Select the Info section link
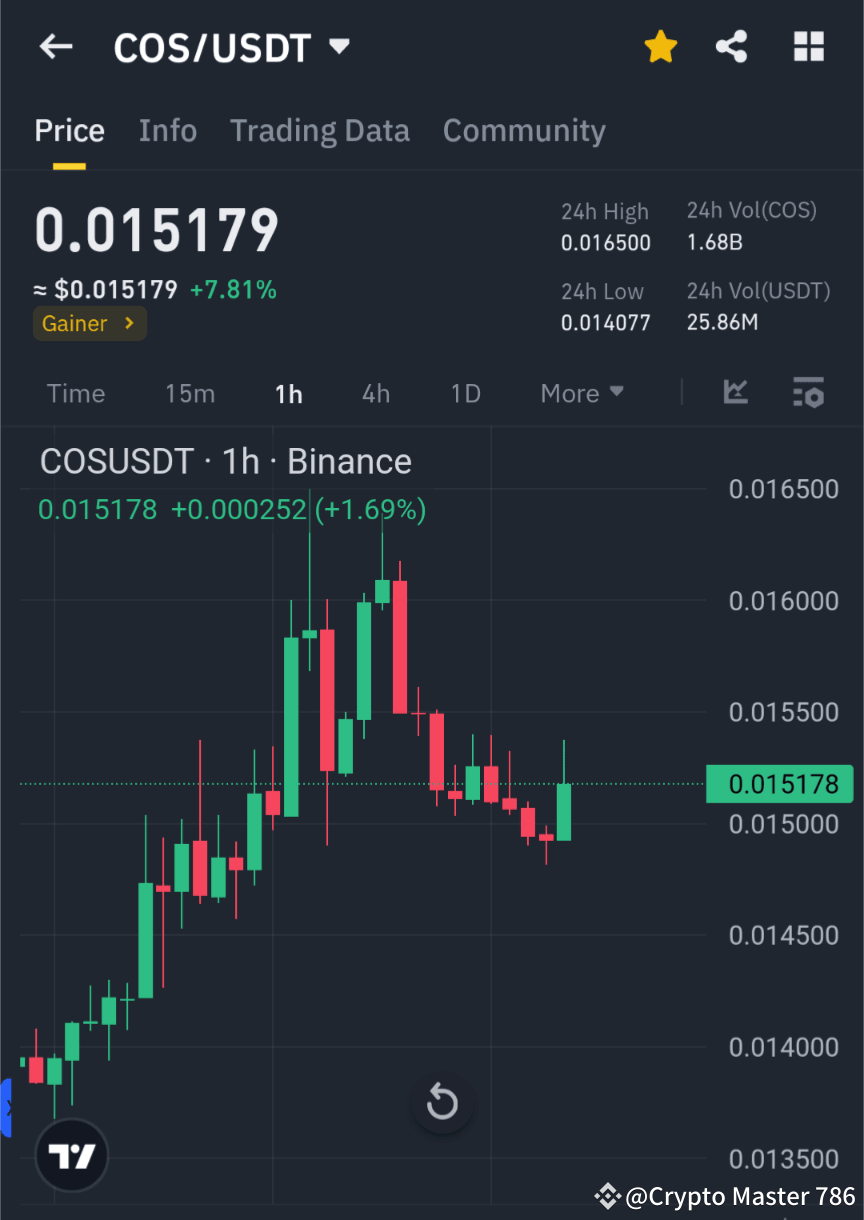864x1220 pixels. tap(167, 131)
